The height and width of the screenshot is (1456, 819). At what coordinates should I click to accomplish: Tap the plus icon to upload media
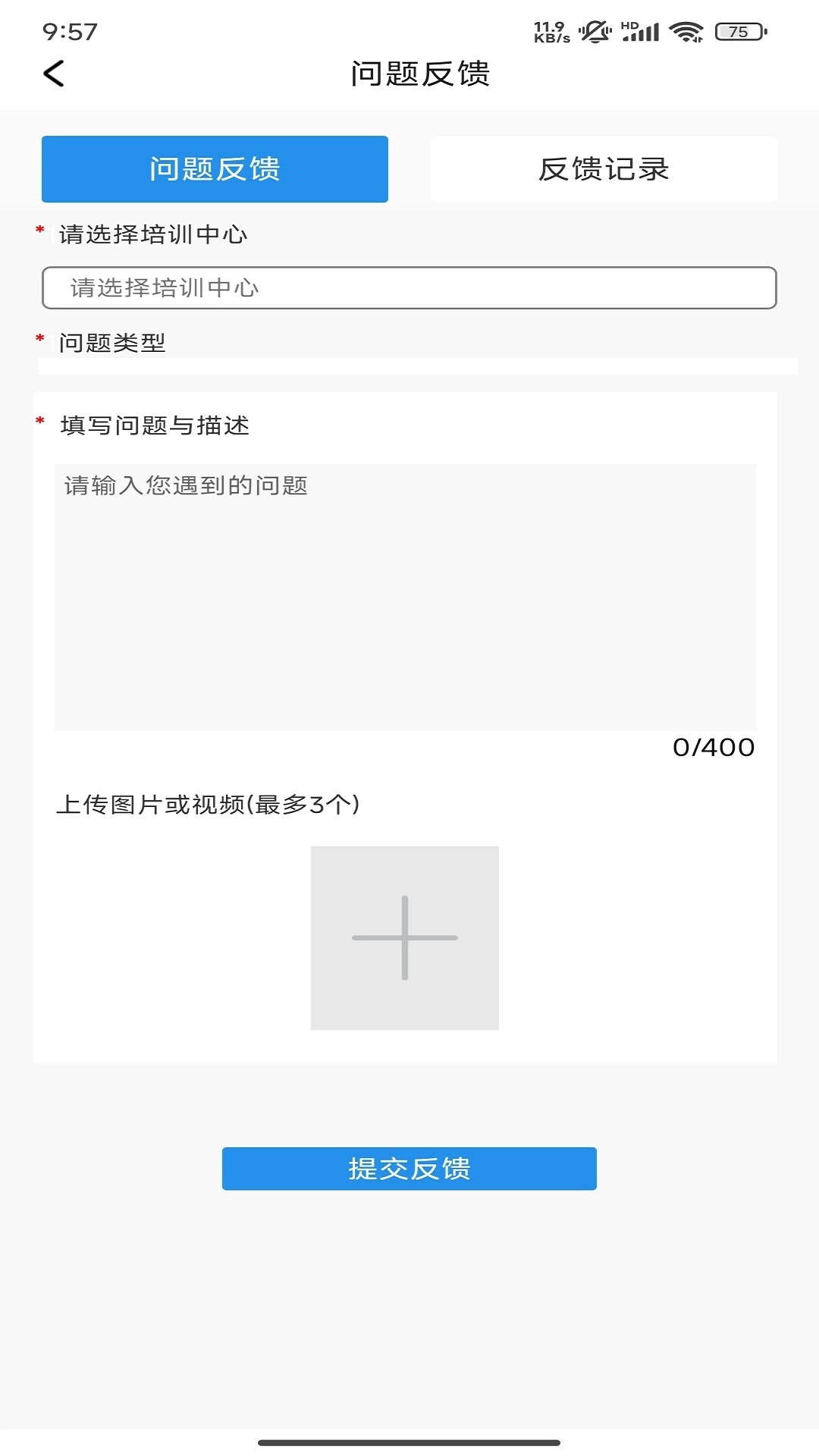404,937
